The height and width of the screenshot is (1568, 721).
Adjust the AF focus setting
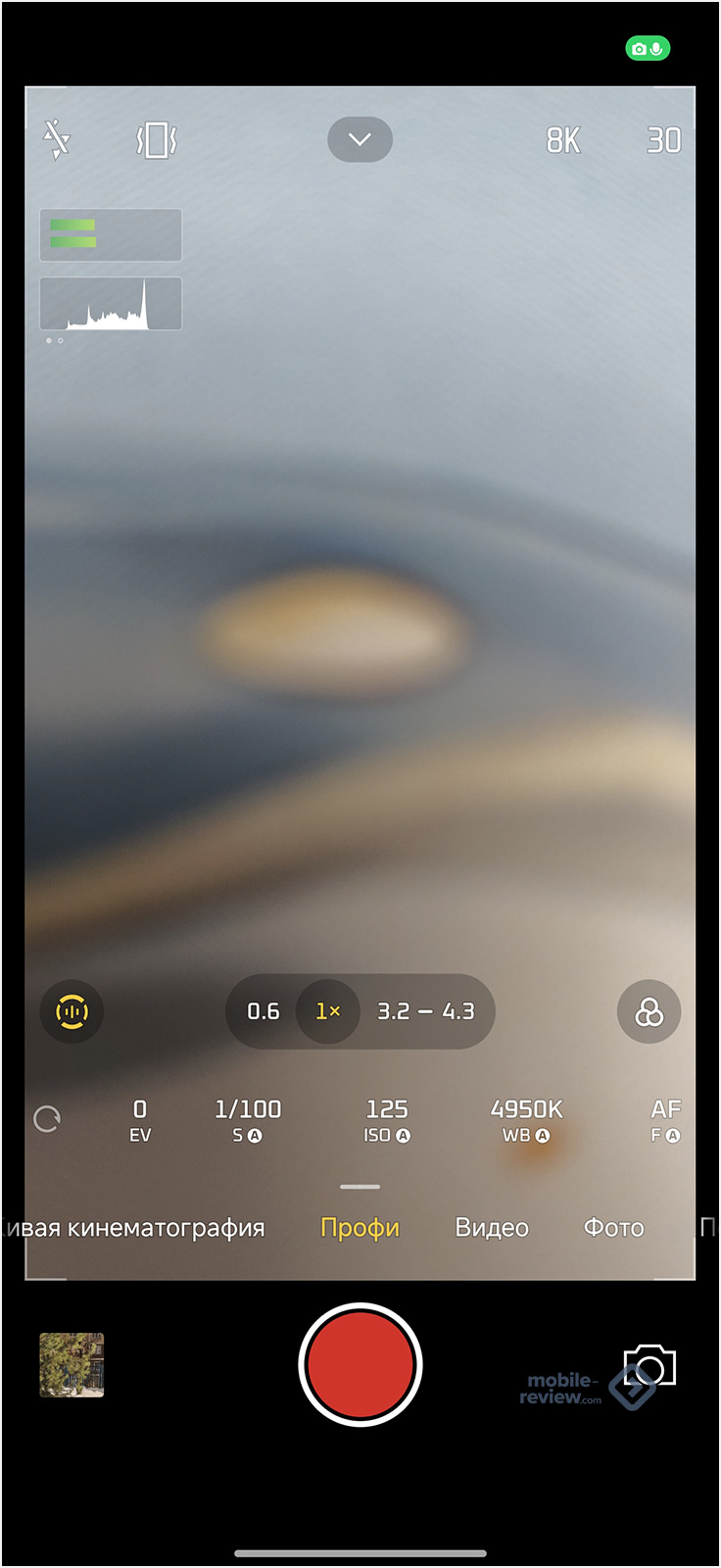tap(665, 1120)
